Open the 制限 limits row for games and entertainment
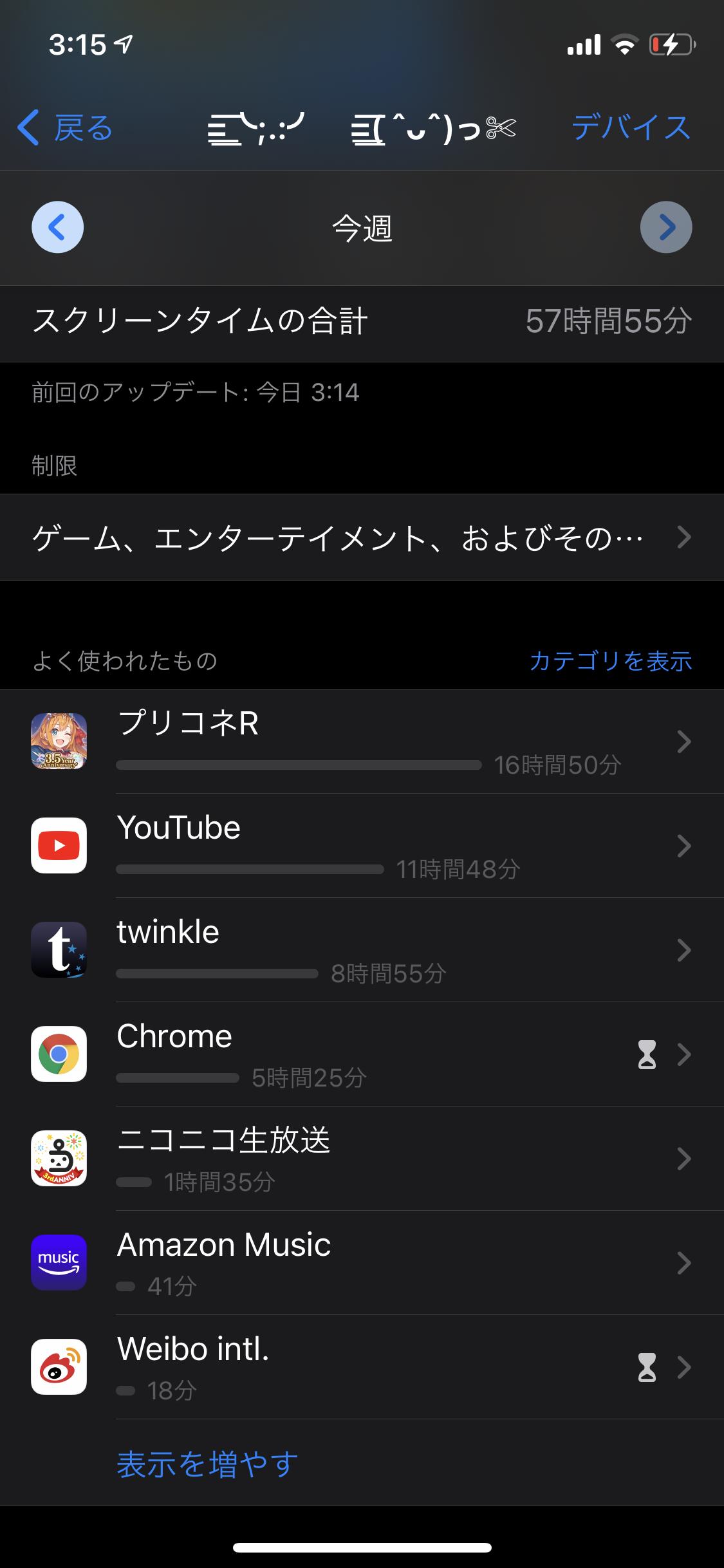This screenshot has height=1568, width=724. 362,537
